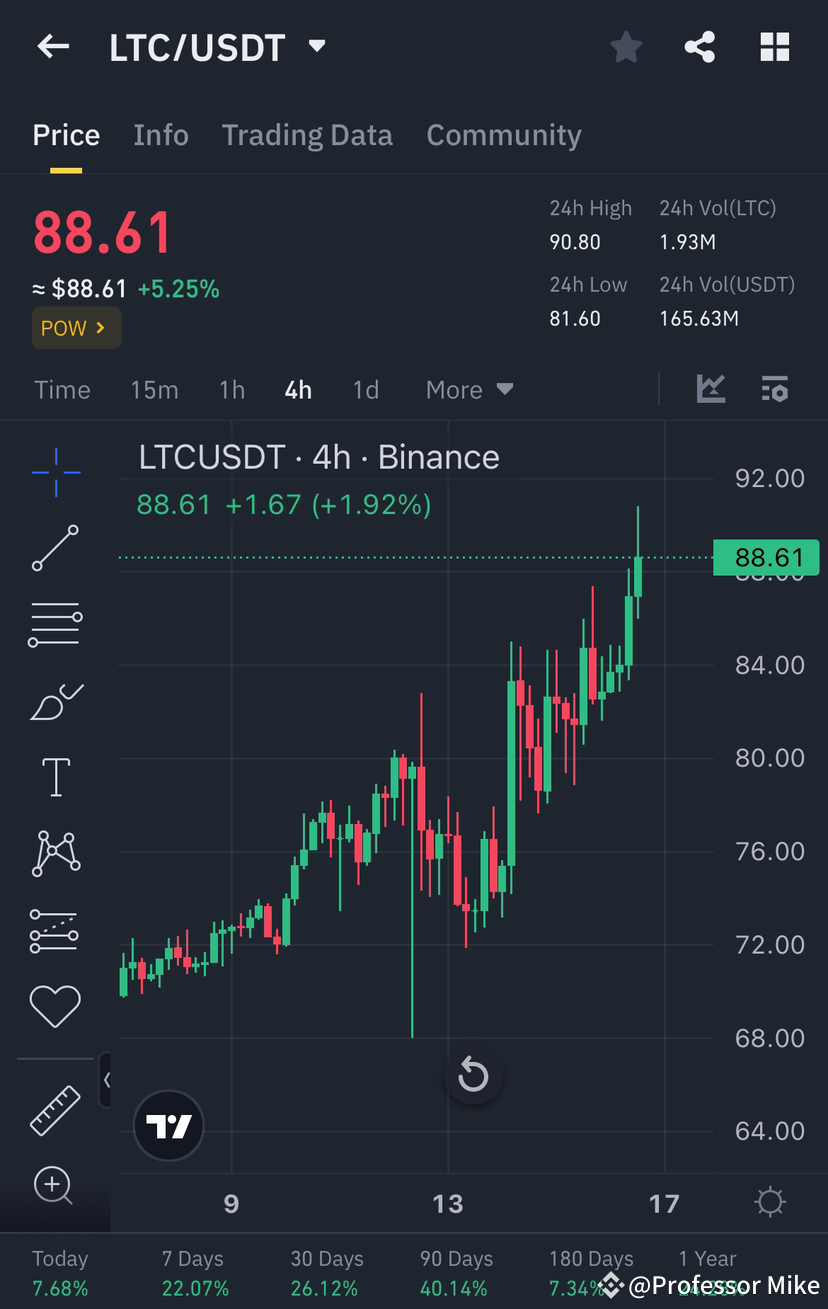
Task: Open the Community tab
Action: 504,135
